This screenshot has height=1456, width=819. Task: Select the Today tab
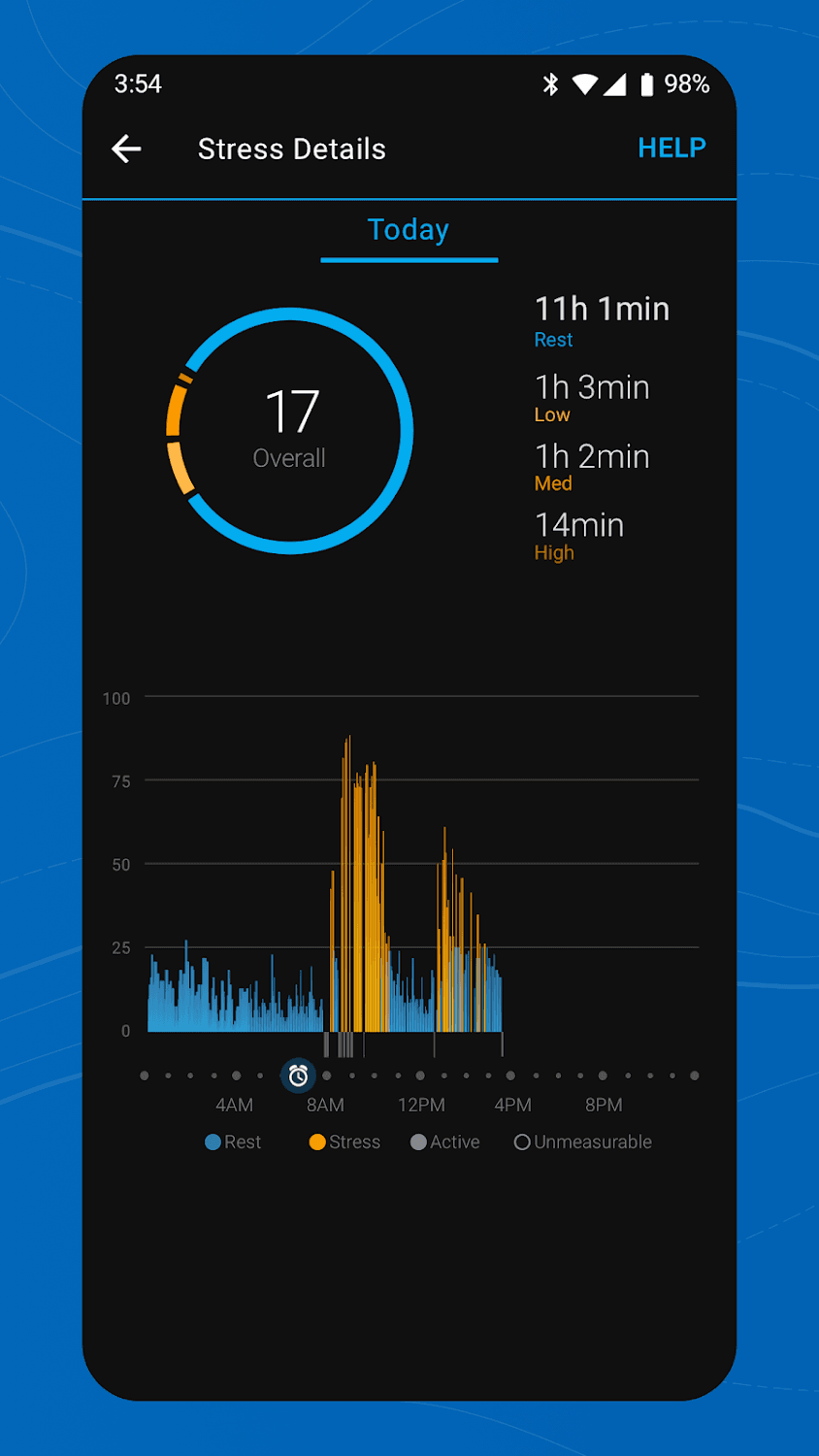(409, 231)
